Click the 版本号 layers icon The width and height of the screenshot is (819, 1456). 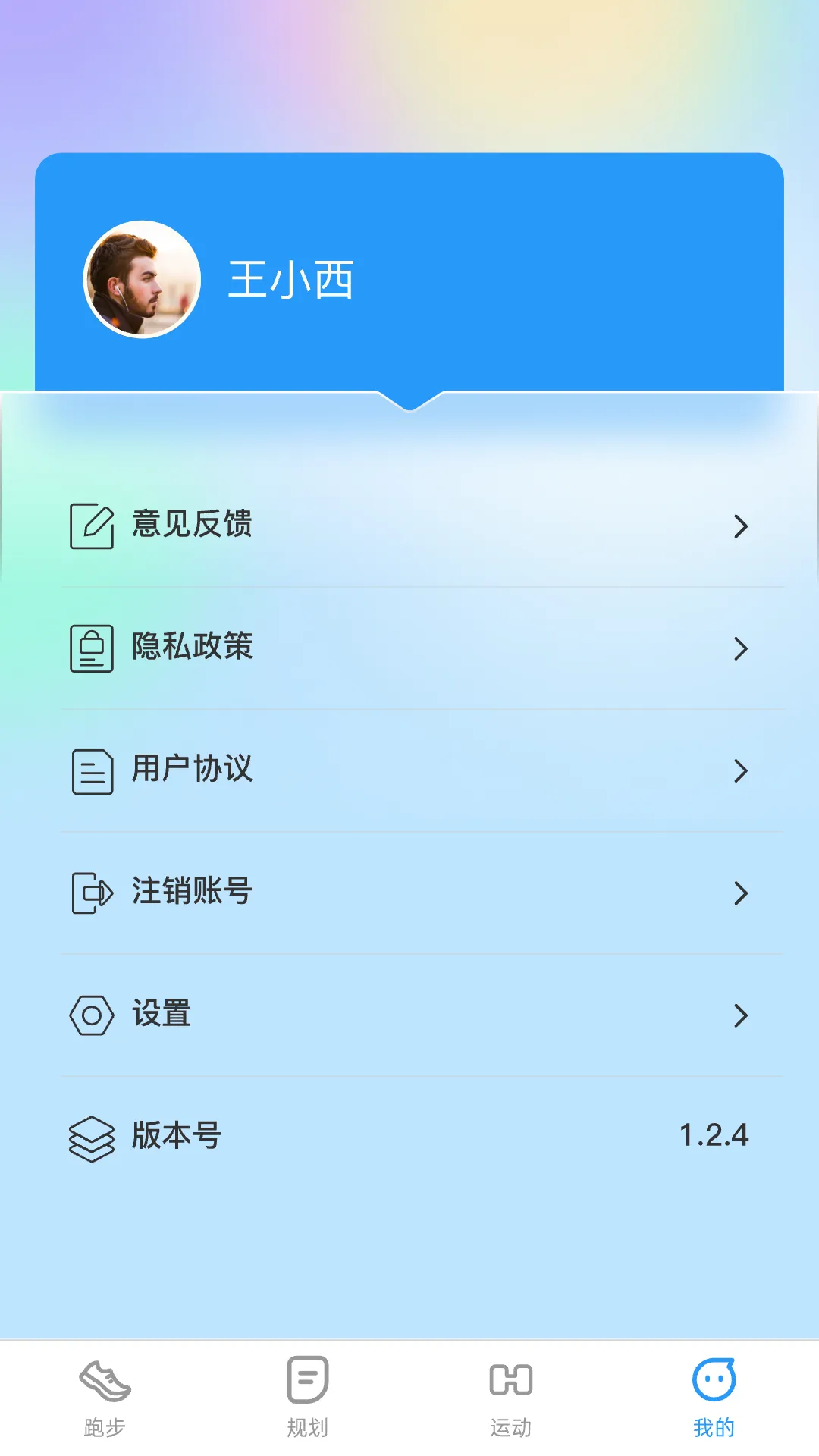[92, 1136]
